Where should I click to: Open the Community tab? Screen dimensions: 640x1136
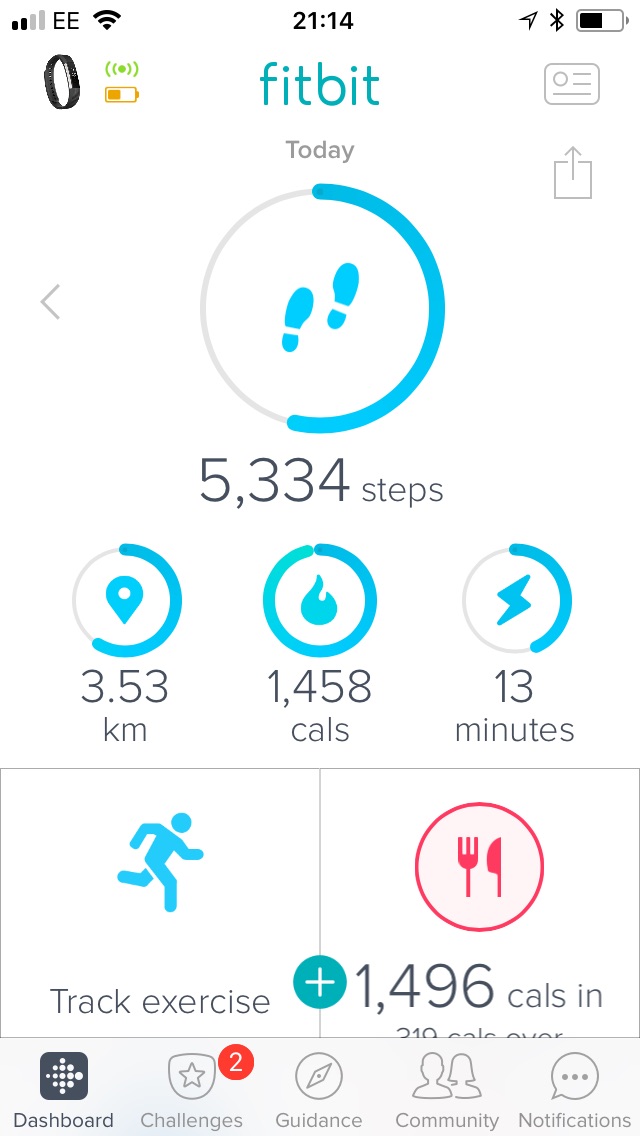tap(447, 1091)
